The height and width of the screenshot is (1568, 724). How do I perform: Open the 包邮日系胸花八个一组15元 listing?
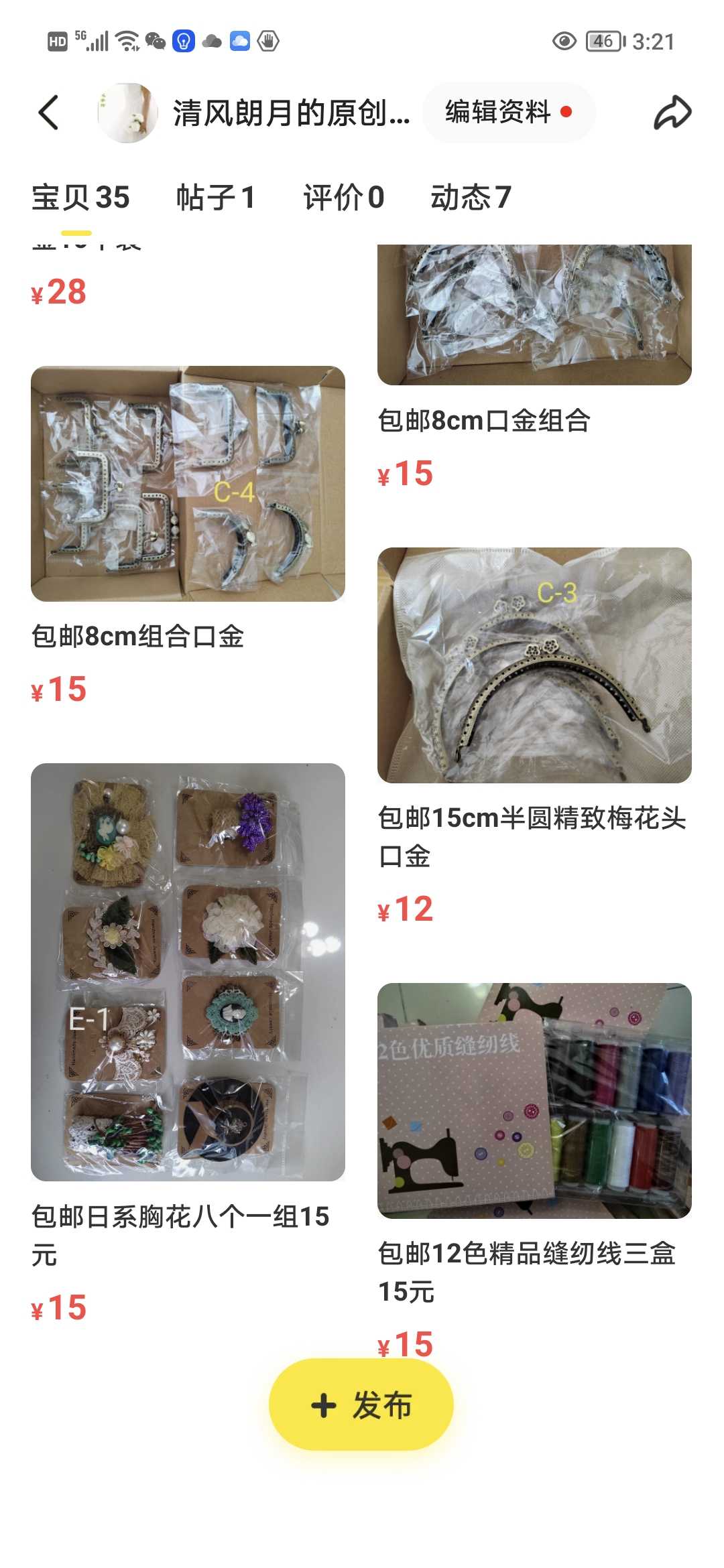(x=188, y=972)
